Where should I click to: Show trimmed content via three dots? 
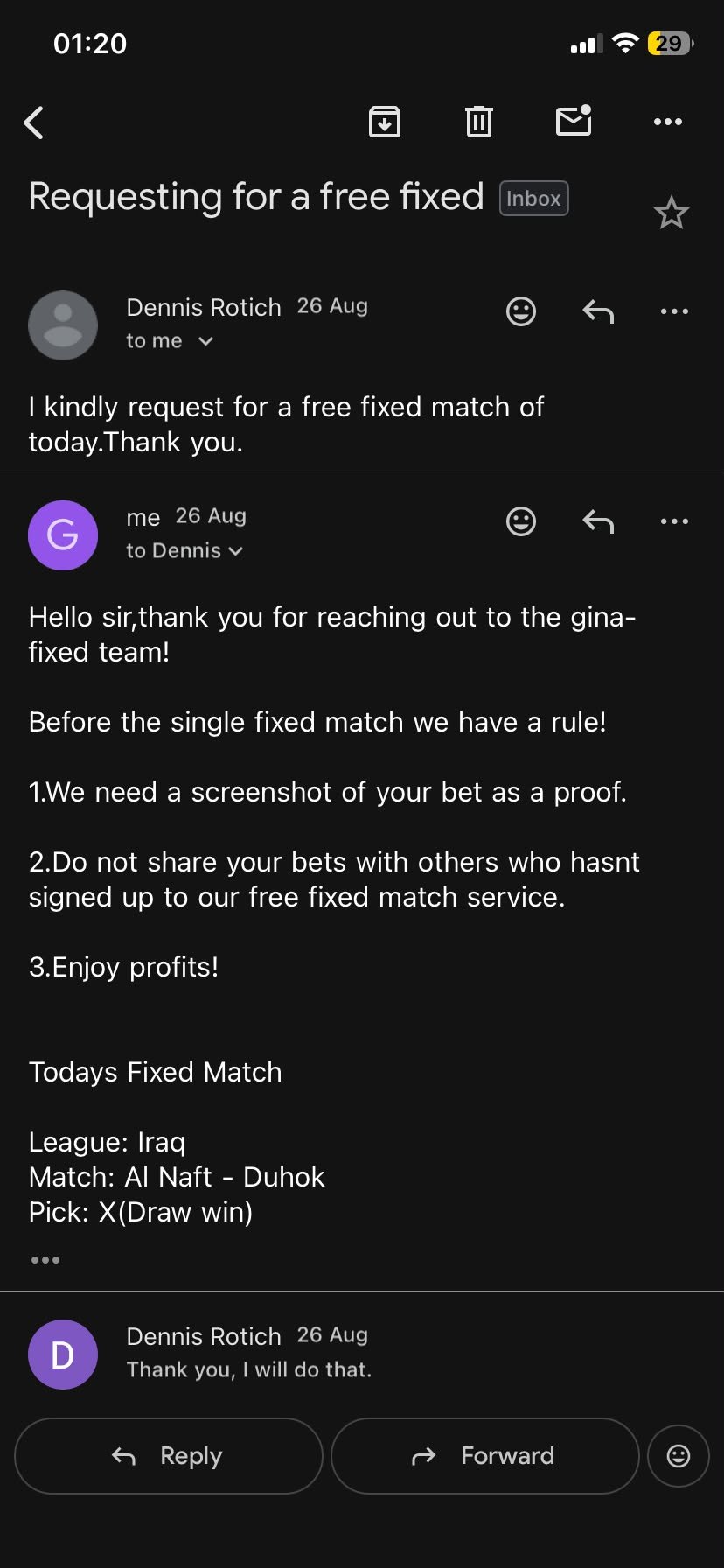point(45,1260)
